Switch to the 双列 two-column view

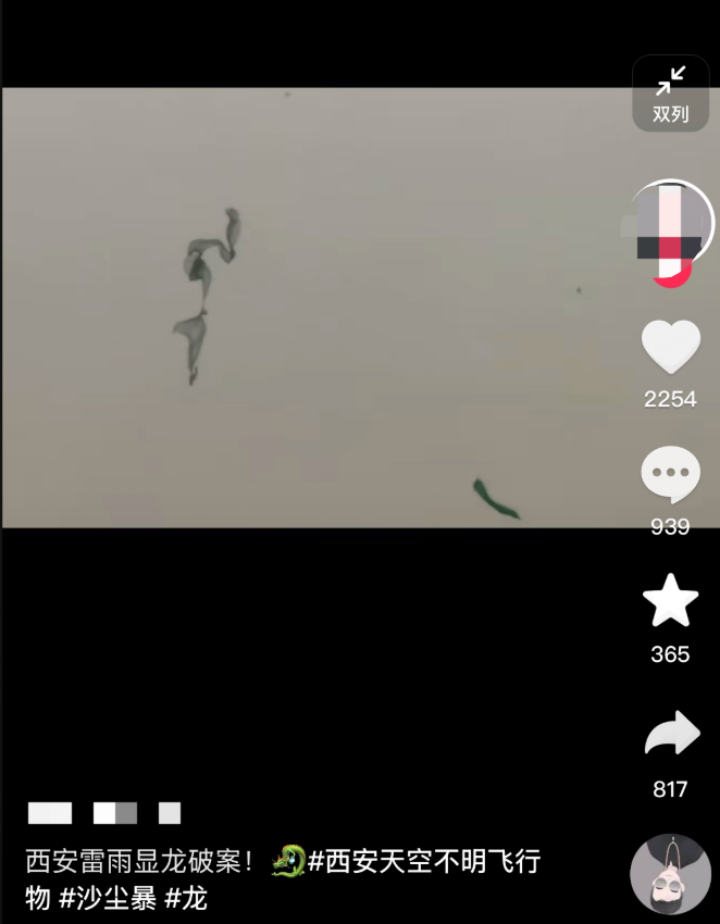670,93
